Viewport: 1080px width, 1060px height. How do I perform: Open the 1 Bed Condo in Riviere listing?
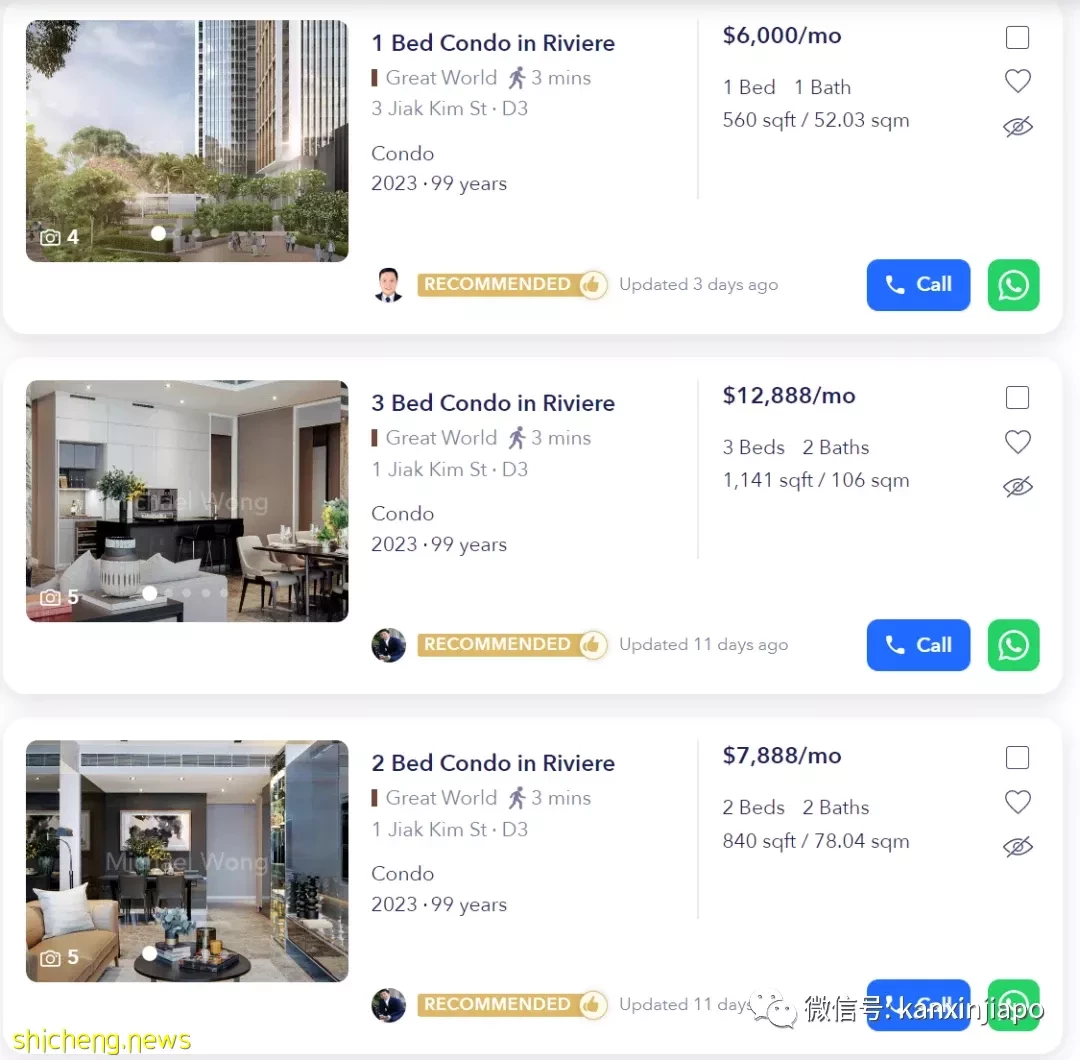pos(493,43)
